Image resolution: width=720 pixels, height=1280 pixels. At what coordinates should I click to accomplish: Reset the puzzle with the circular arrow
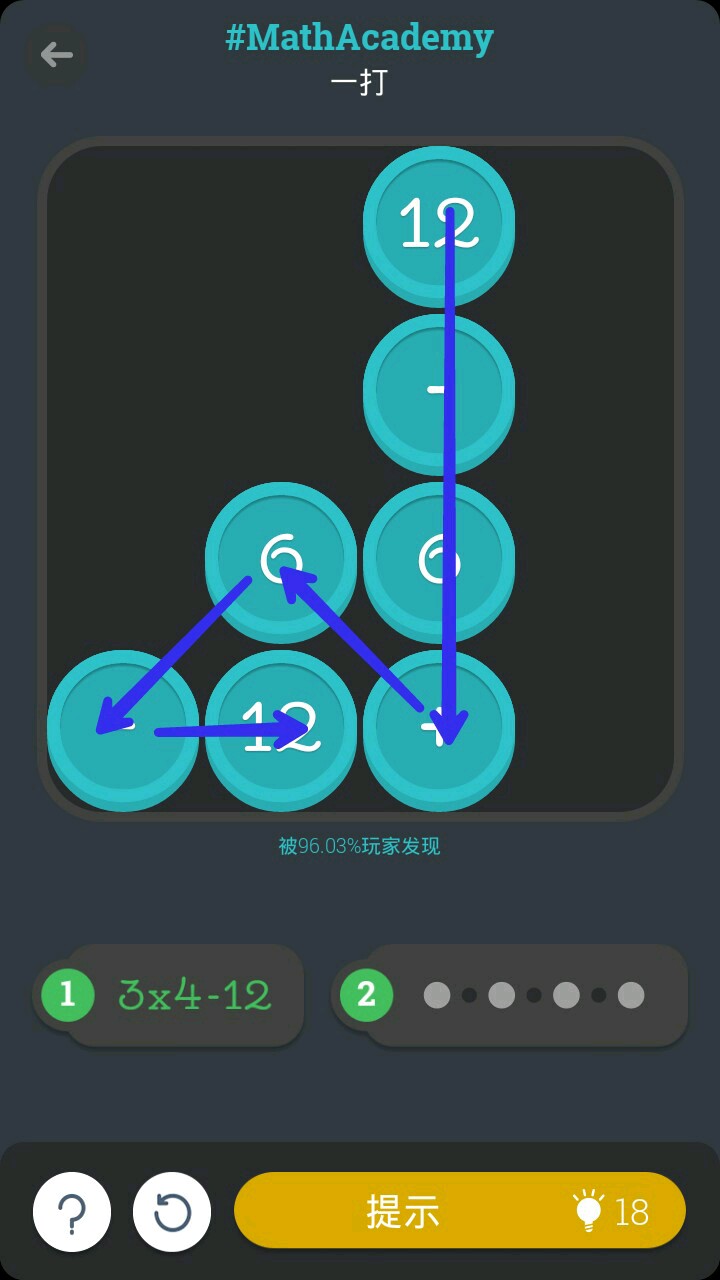tap(172, 1212)
